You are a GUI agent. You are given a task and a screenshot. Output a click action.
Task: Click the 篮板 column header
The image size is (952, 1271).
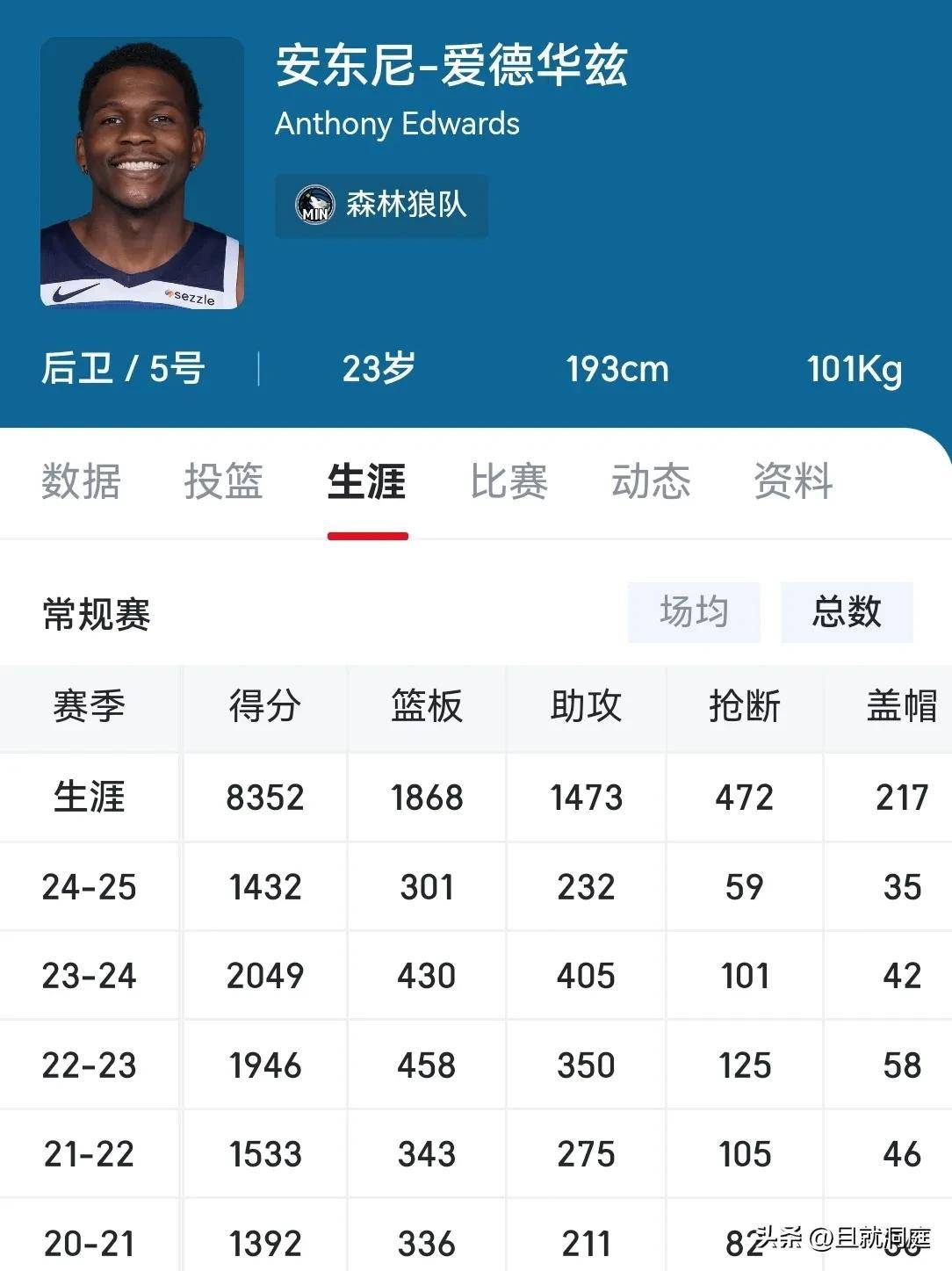tap(425, 707)
